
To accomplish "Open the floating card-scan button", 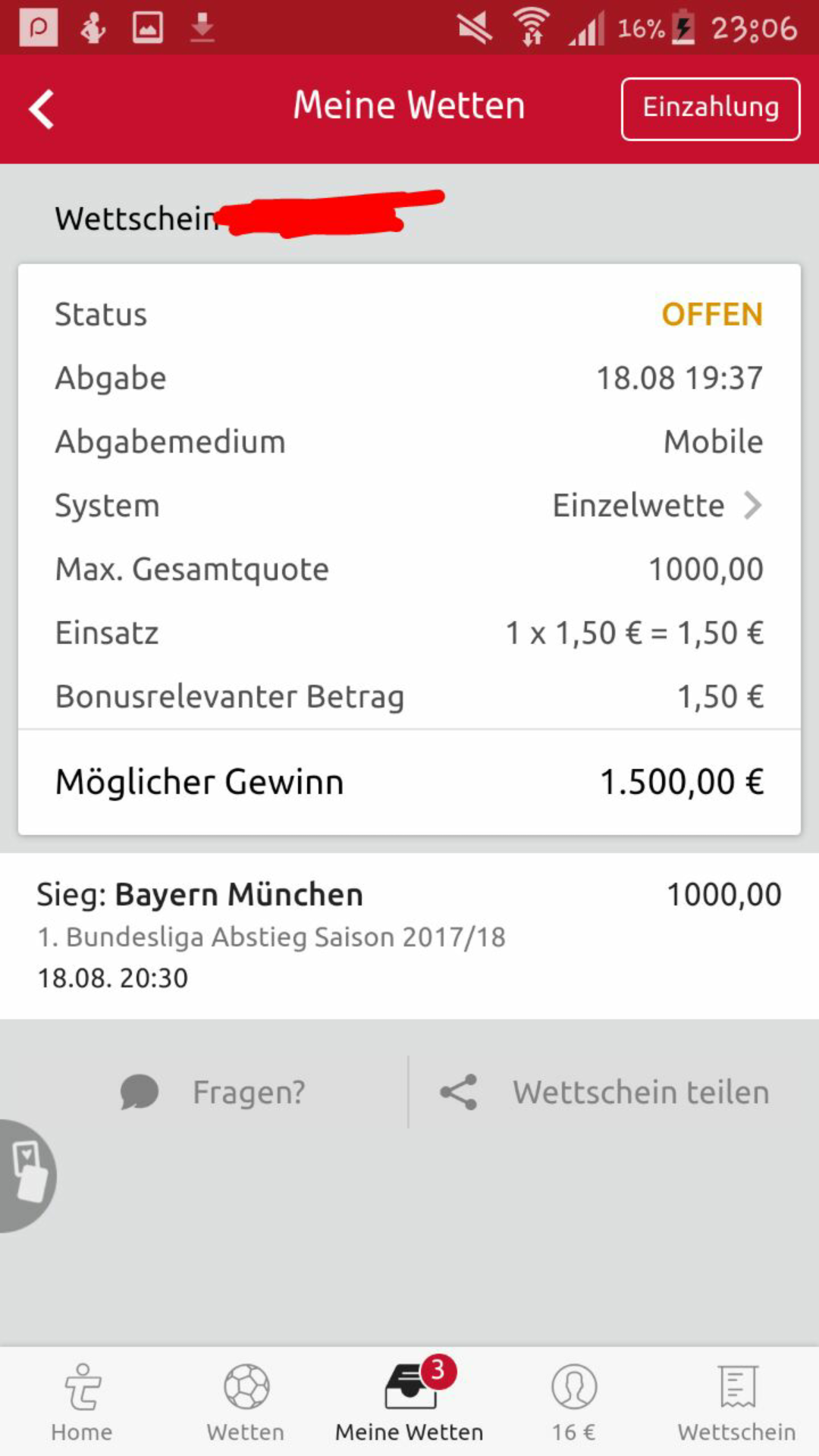I will [27, 1175].
